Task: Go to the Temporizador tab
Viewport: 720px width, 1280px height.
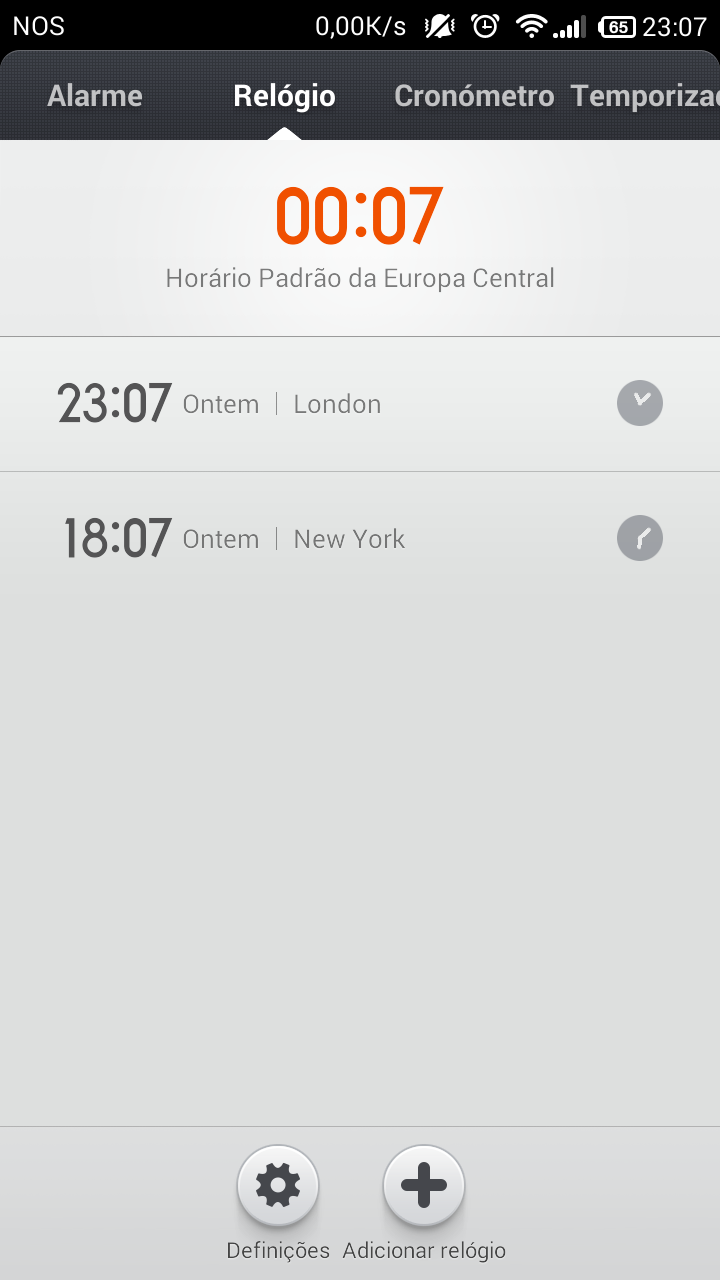Action: click(x=645, y=96)
